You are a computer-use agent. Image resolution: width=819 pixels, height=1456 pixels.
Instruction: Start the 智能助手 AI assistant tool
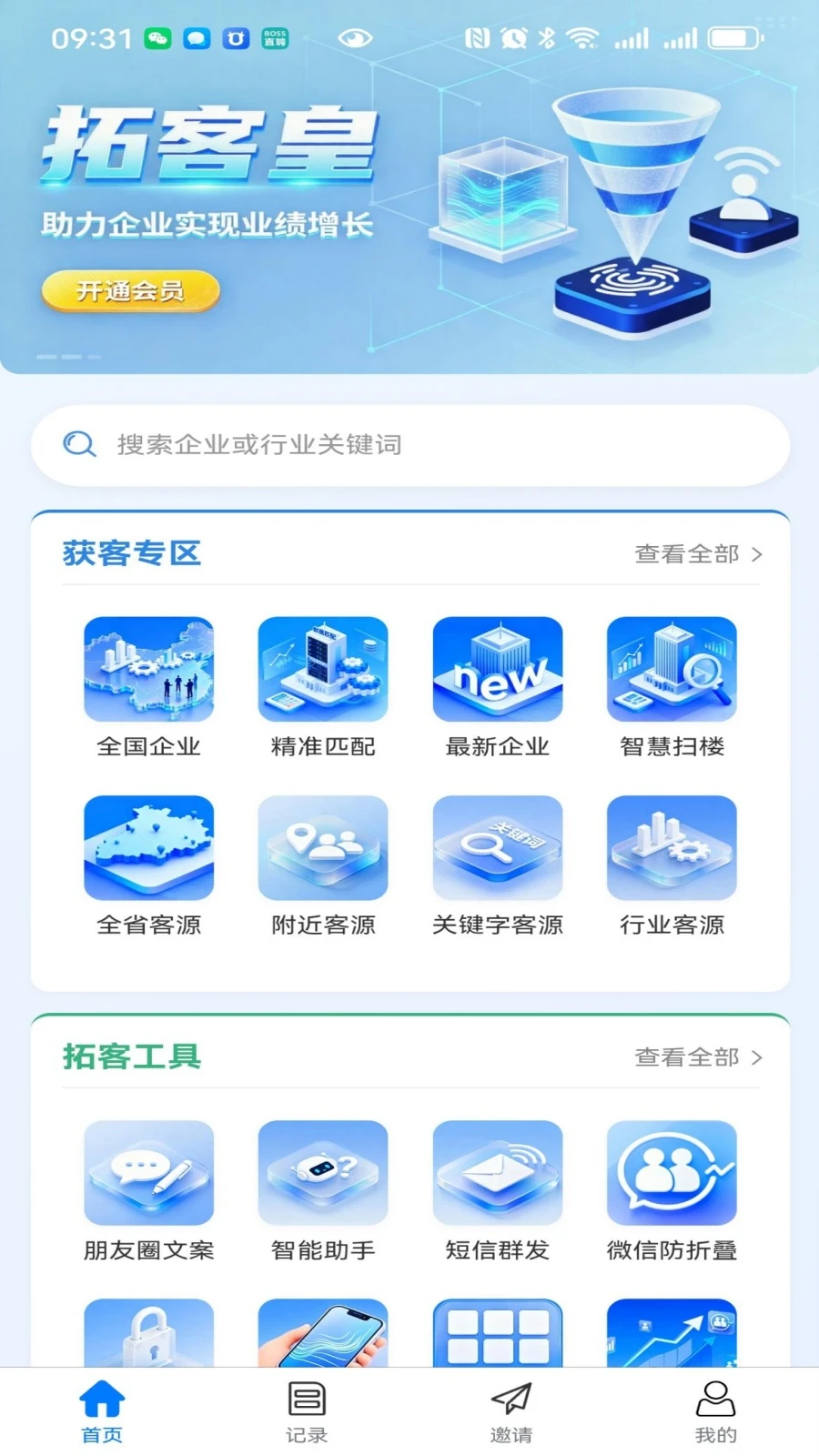323,1174
